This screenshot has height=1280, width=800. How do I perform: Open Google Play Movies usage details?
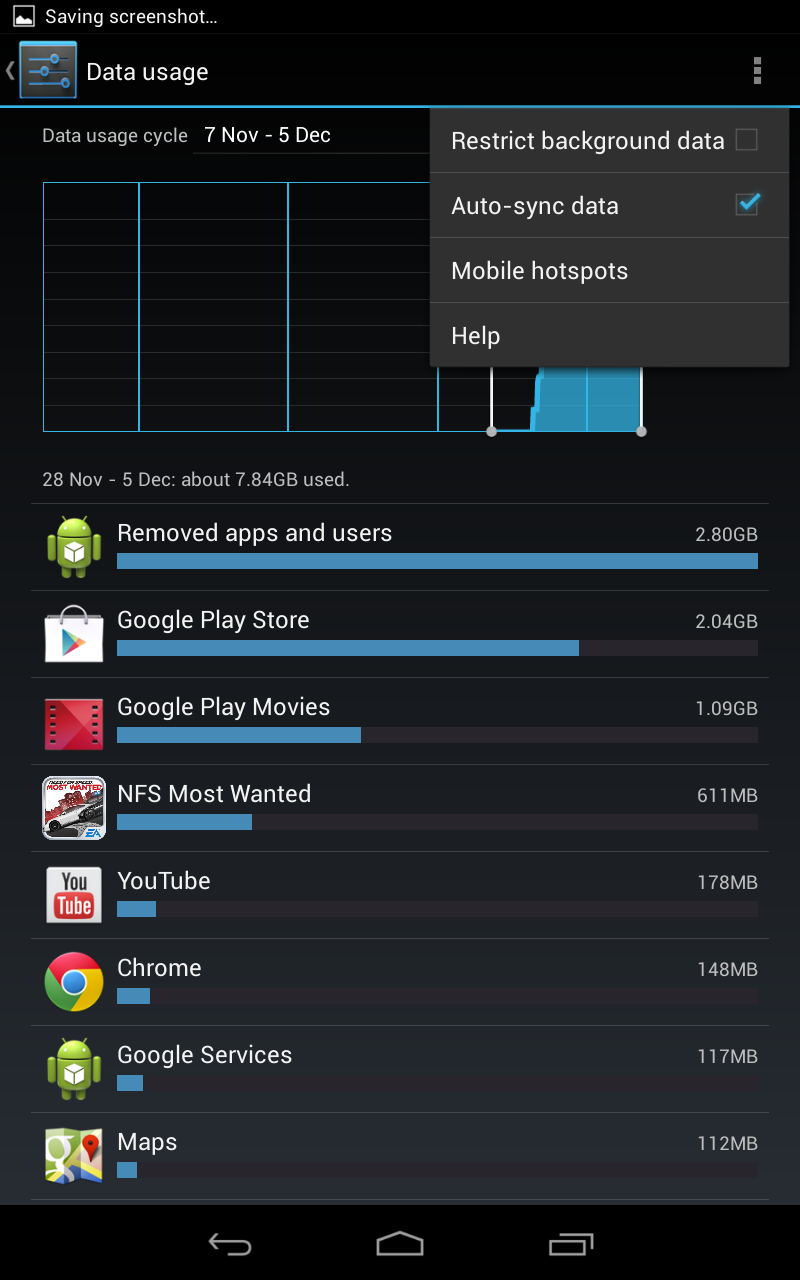pos(400,721)
